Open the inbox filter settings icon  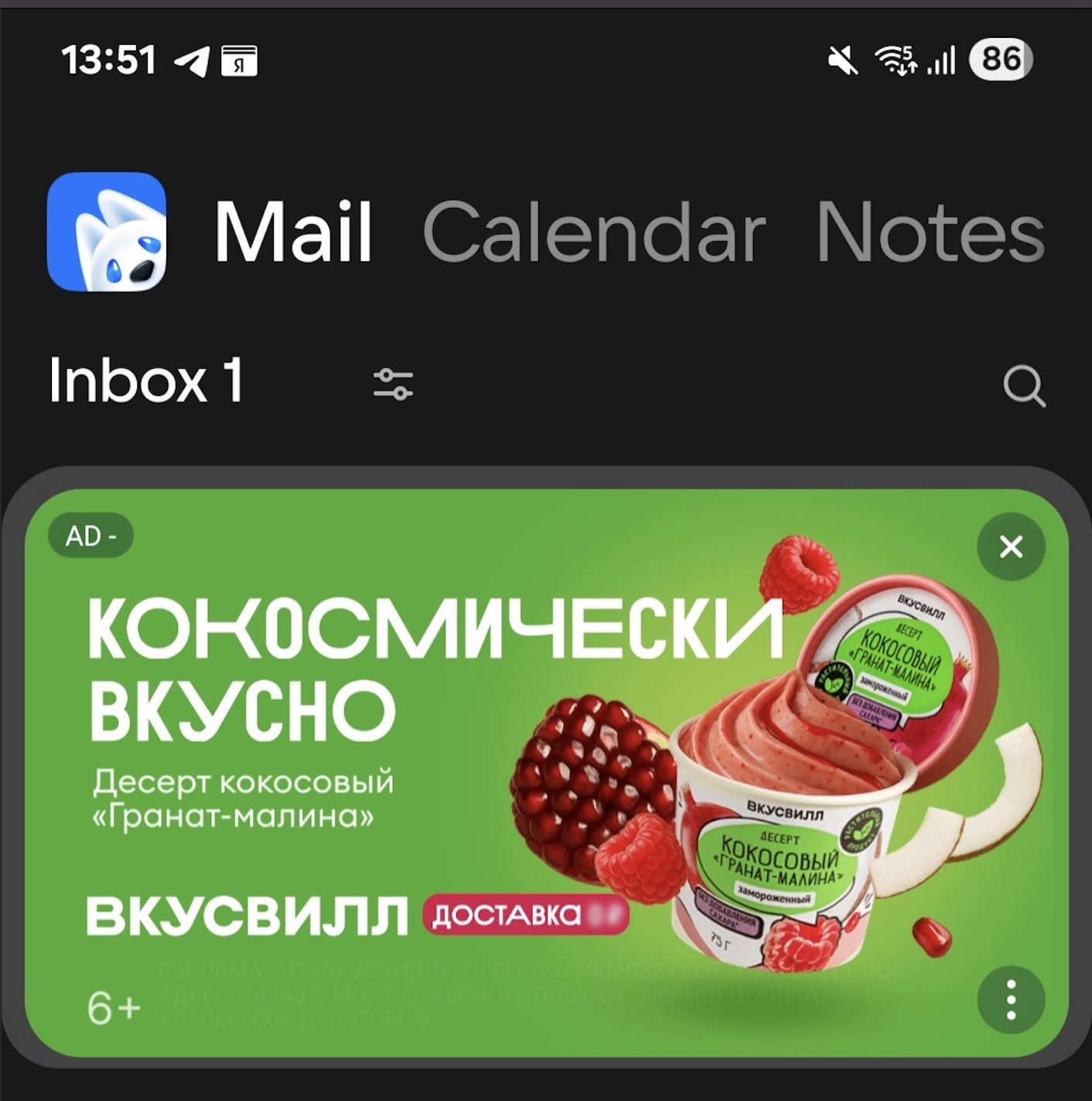(393, 383)
